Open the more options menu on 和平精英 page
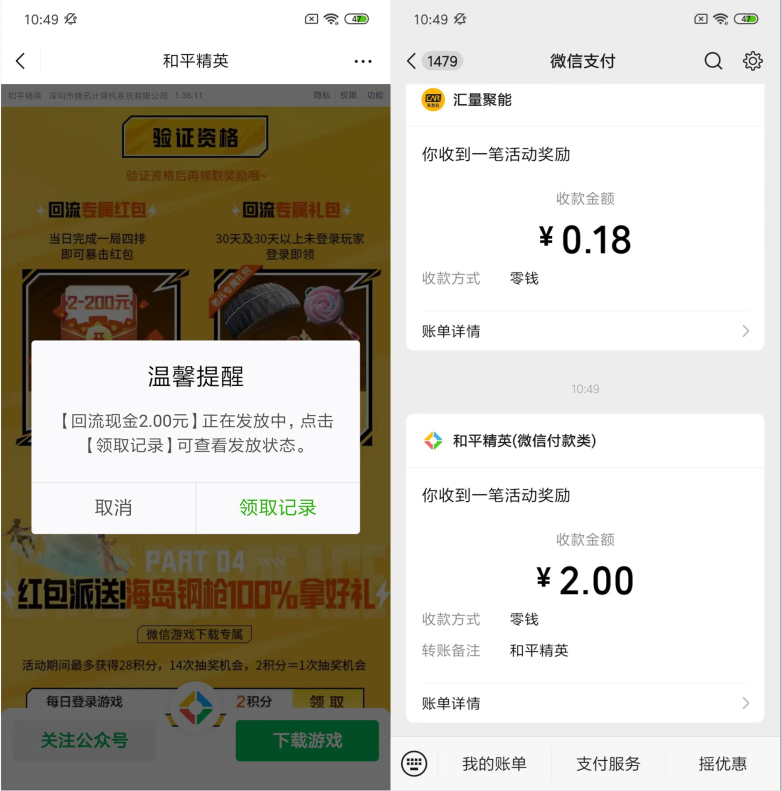 pyautogui.click(x=362, y=60)
